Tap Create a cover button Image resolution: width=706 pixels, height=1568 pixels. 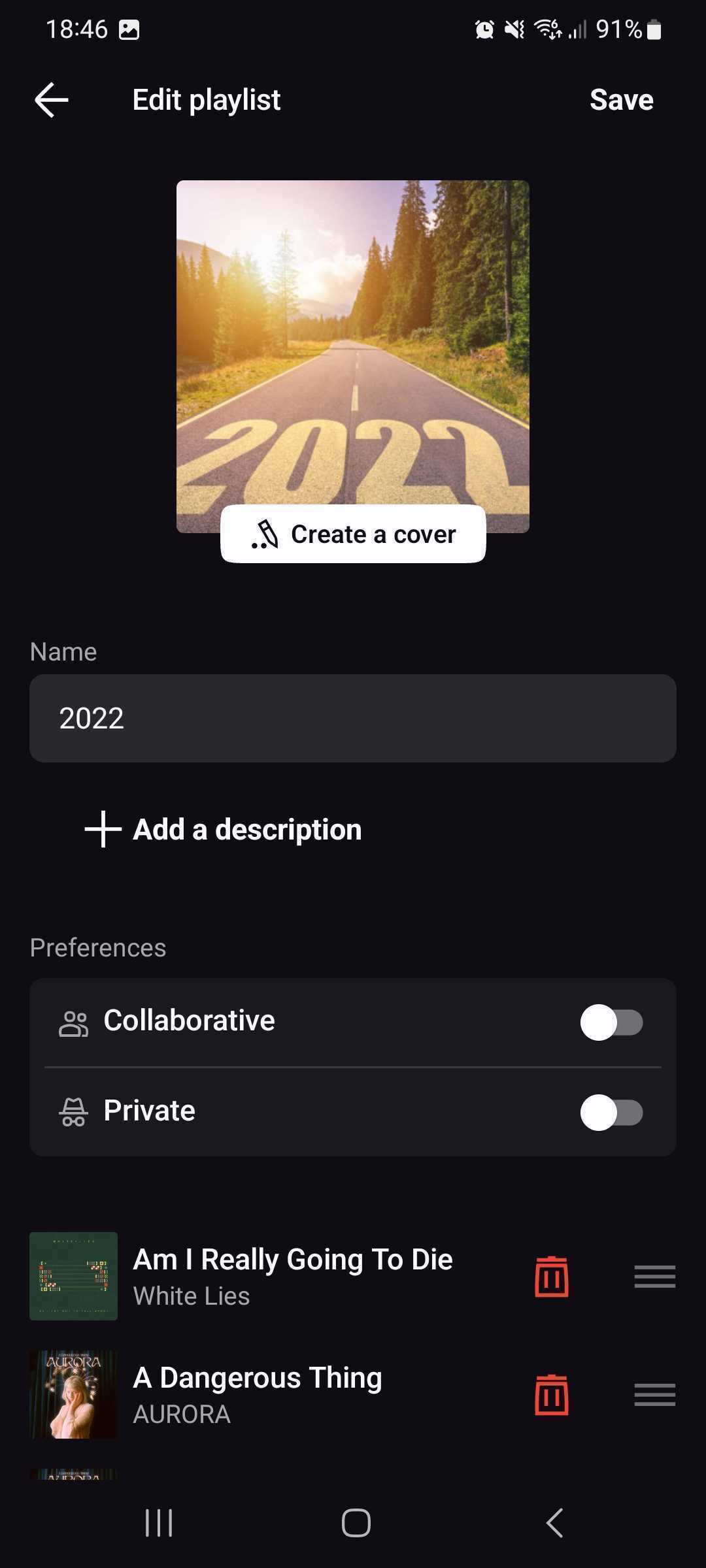pyautogui.click(x=353, y=534)
